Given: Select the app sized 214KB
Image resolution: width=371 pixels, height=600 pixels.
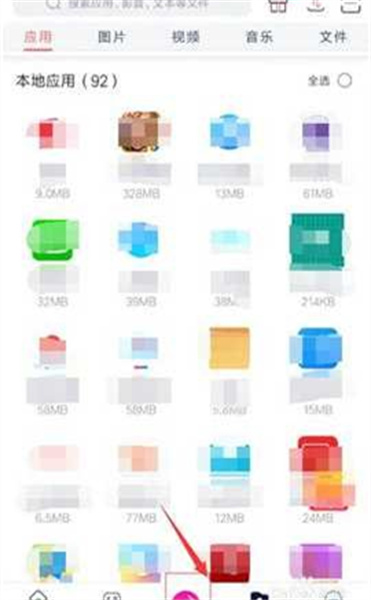Looking at the screenshot, I should tap(318, 261).
